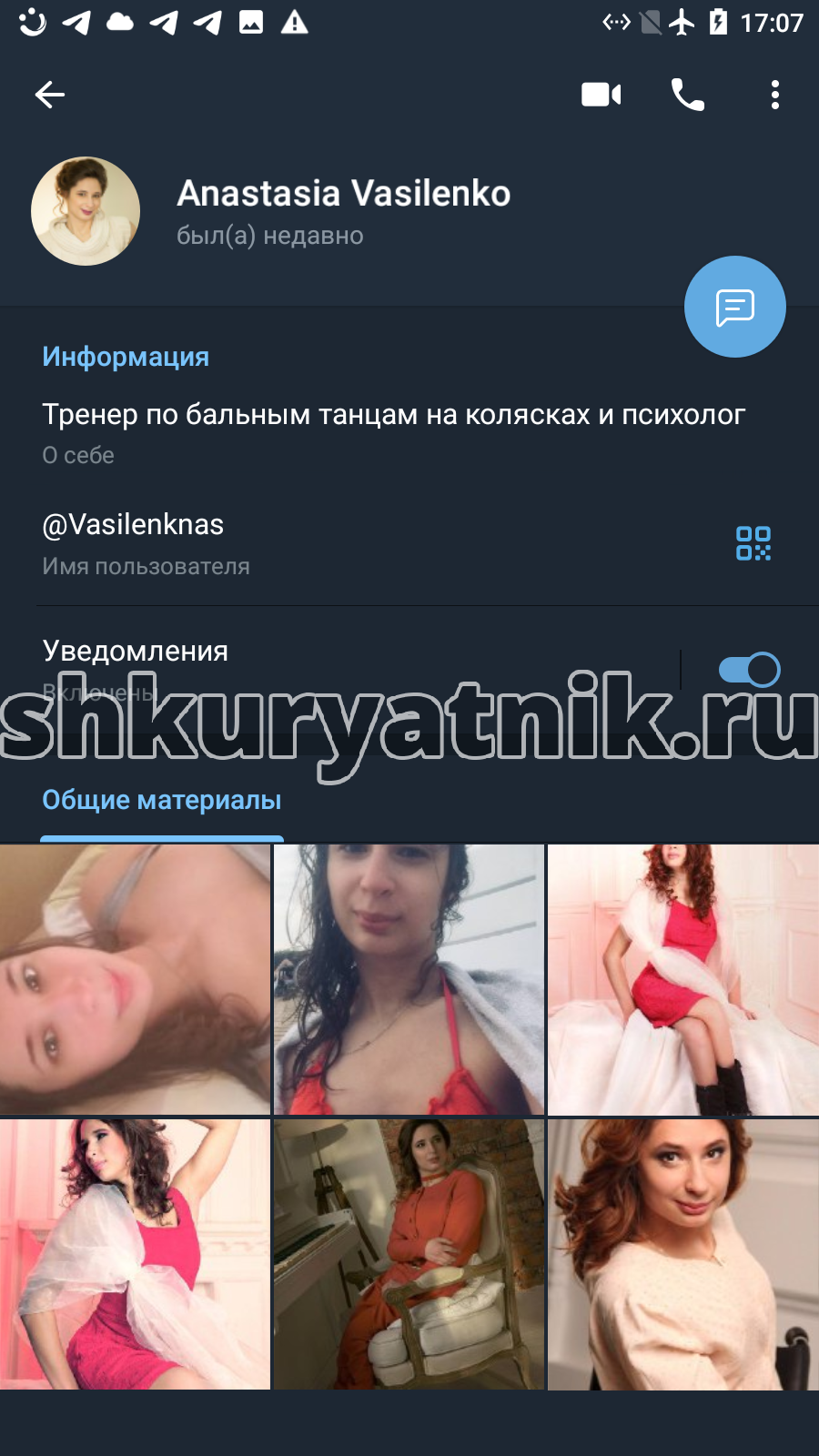Open the three-dot overflow menu
Image resolution: width=819 pixels, height=1456 pixels.
click(x=775, y=95)
